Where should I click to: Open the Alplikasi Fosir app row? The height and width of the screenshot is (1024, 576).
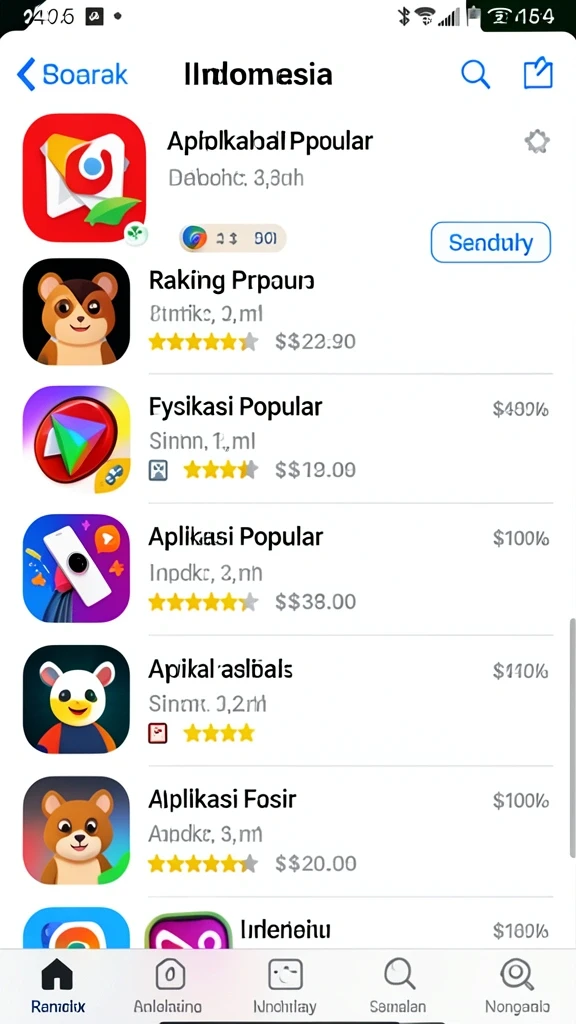click(x=288, y=830)
